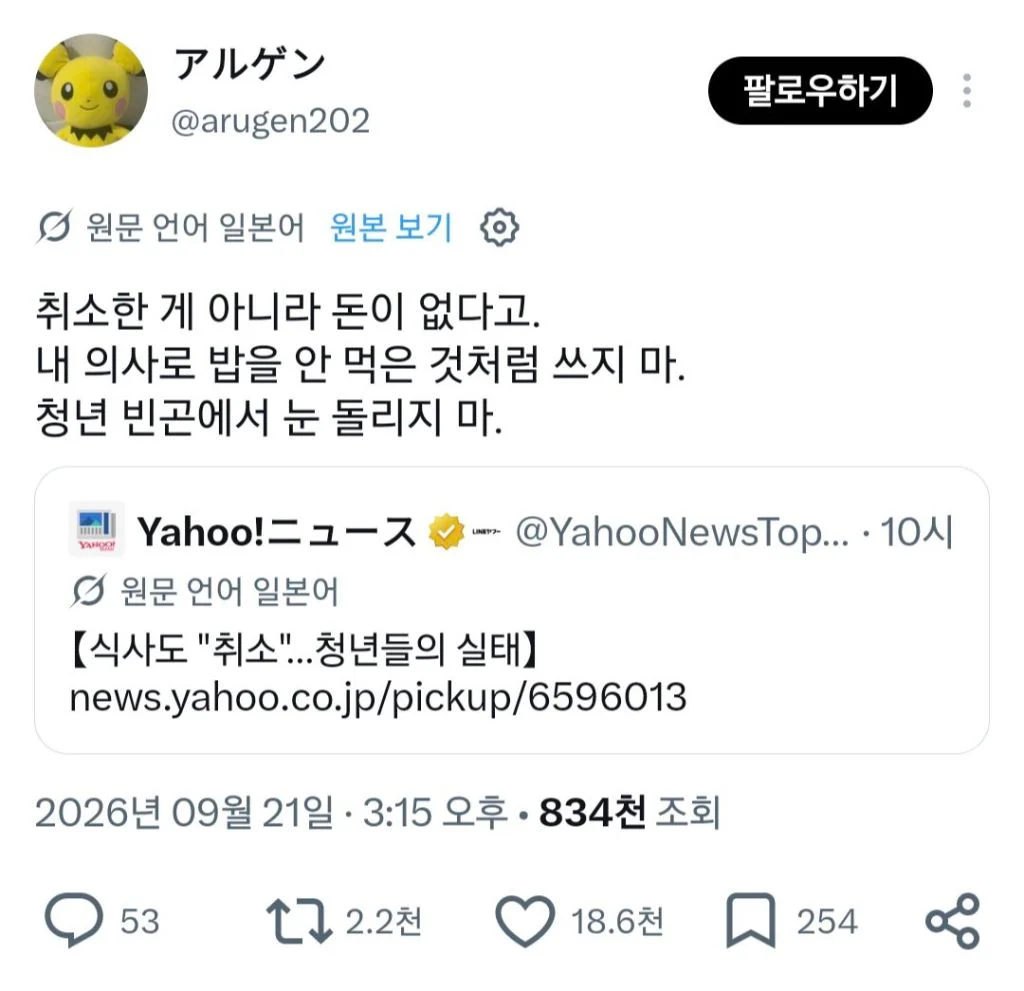Open the quoted Yahoo!ニュース post

point(511,610)
